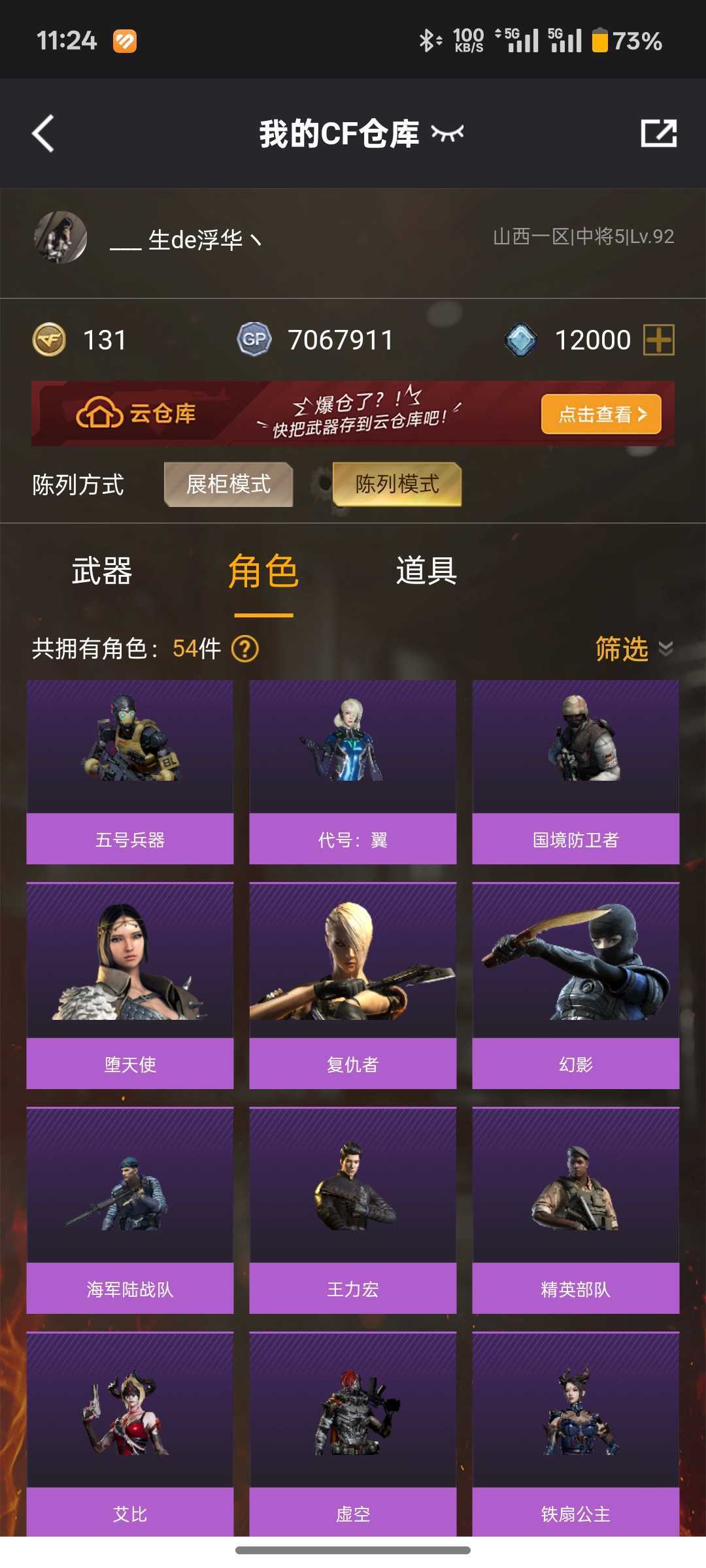Image resolution: width=706 pixels, height=1568 pixels.
Task: Open 点击查看 on the 云仓库 banner
Action: point(601,414)
